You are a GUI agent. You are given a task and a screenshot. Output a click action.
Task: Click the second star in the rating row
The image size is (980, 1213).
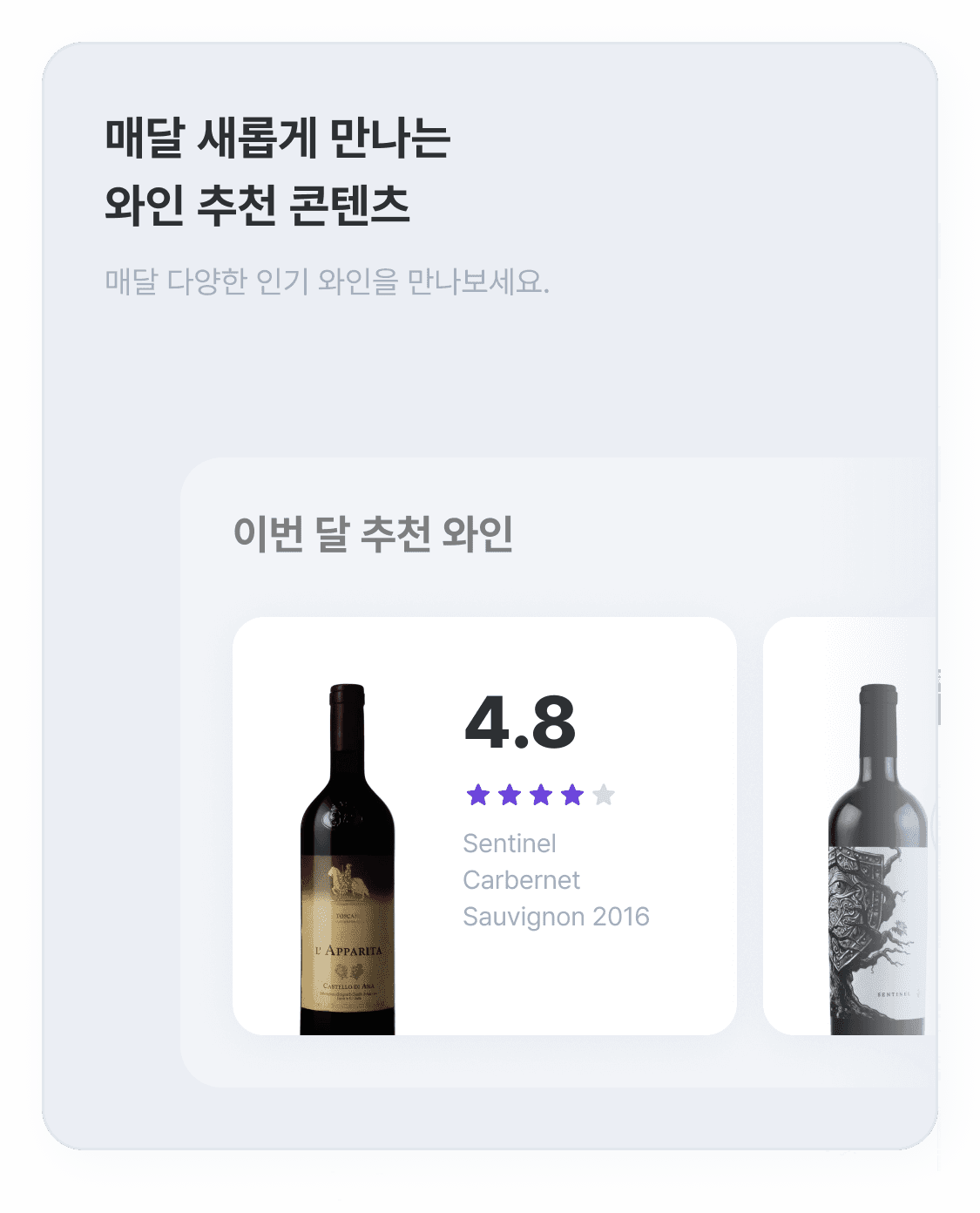point(509,795)
